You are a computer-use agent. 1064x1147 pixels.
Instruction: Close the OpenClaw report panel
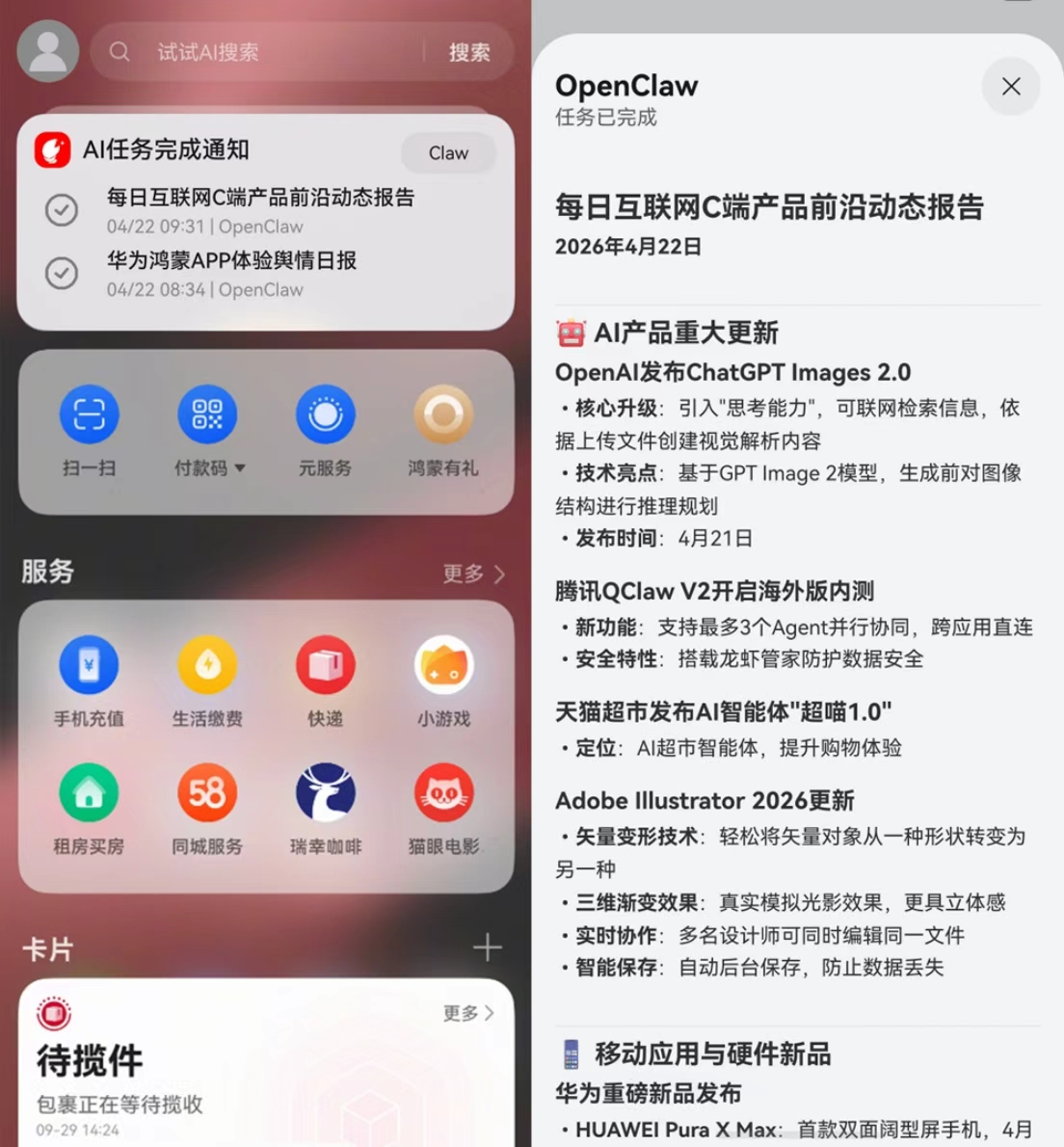1010,87
